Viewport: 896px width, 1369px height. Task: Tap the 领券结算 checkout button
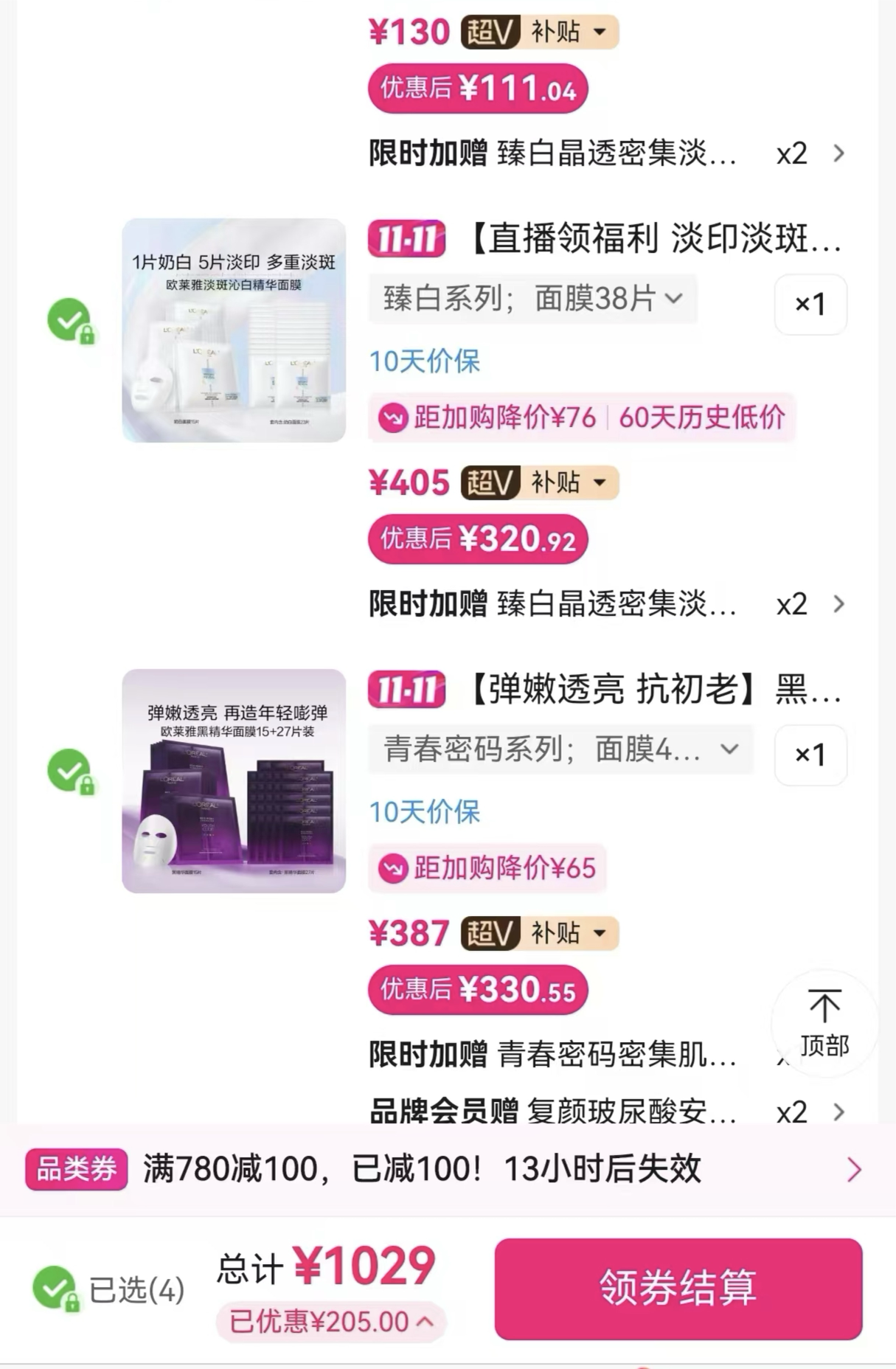(678, 1289)
